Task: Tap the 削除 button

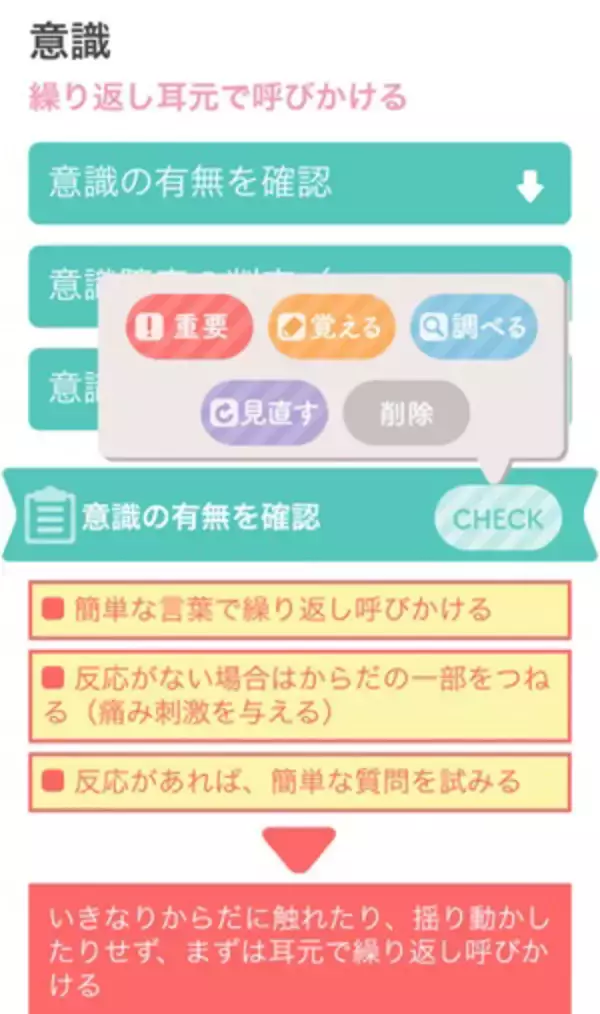Action: 406,414
